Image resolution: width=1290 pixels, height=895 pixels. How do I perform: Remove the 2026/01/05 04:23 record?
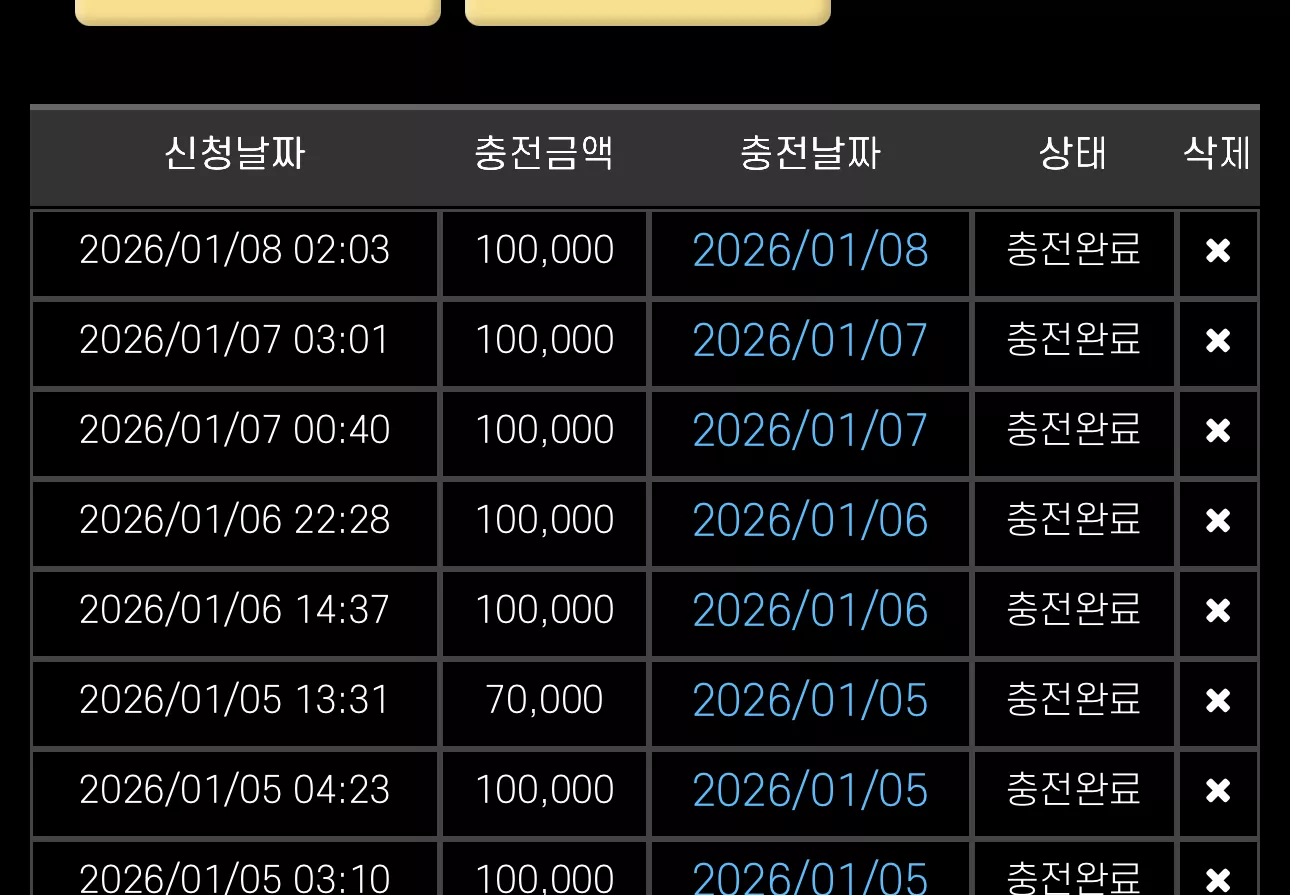(x=1218, y=791)
